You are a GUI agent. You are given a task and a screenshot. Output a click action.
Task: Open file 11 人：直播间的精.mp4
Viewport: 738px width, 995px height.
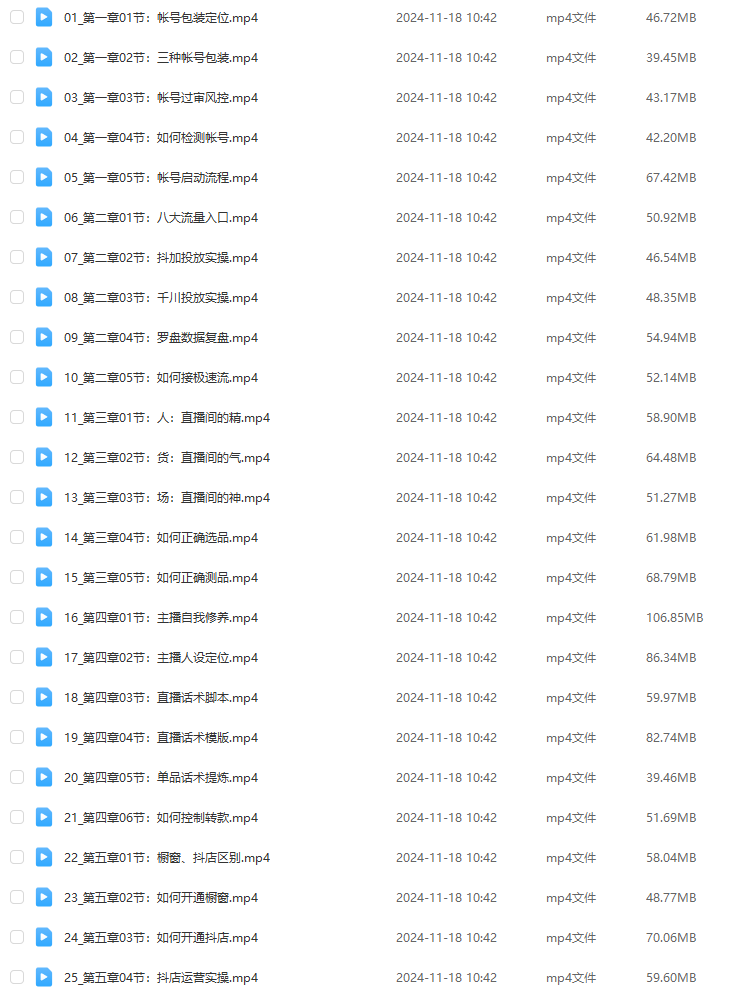(x=166, y=418)
